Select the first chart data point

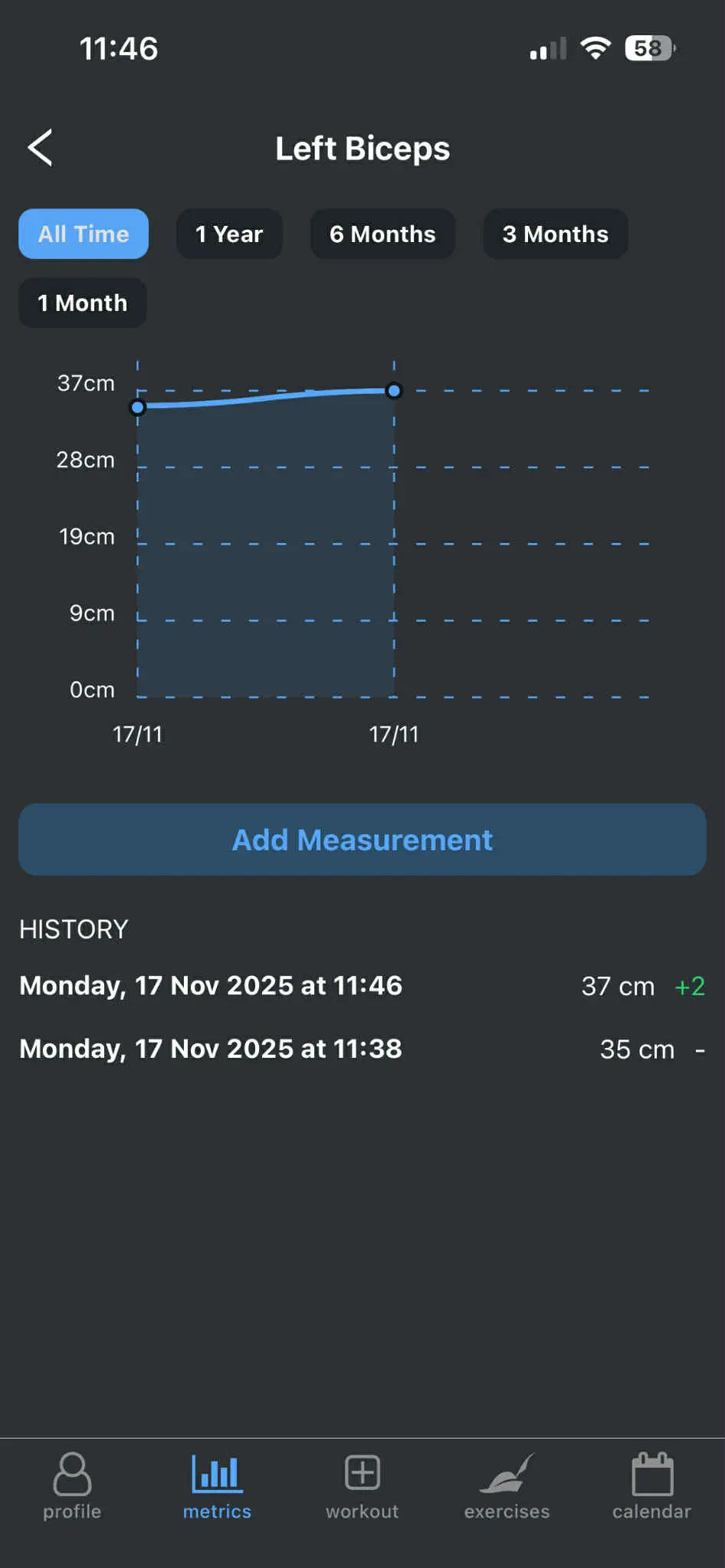[x=138, y=408]
